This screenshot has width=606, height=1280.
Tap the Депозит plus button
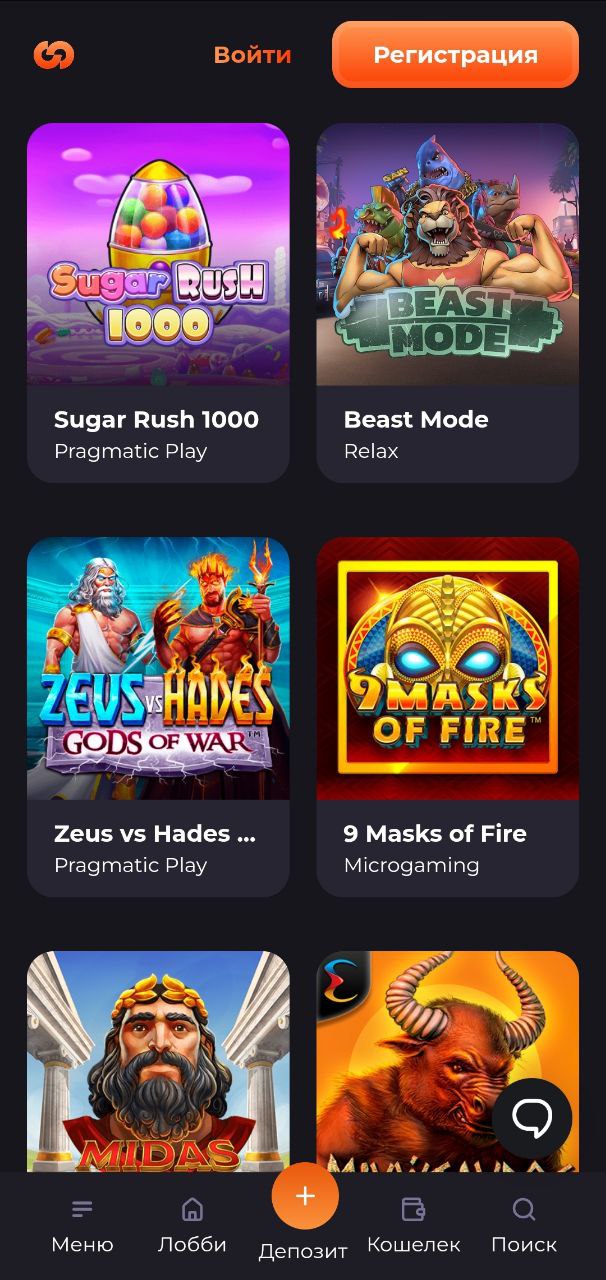tap(305, 1196)
